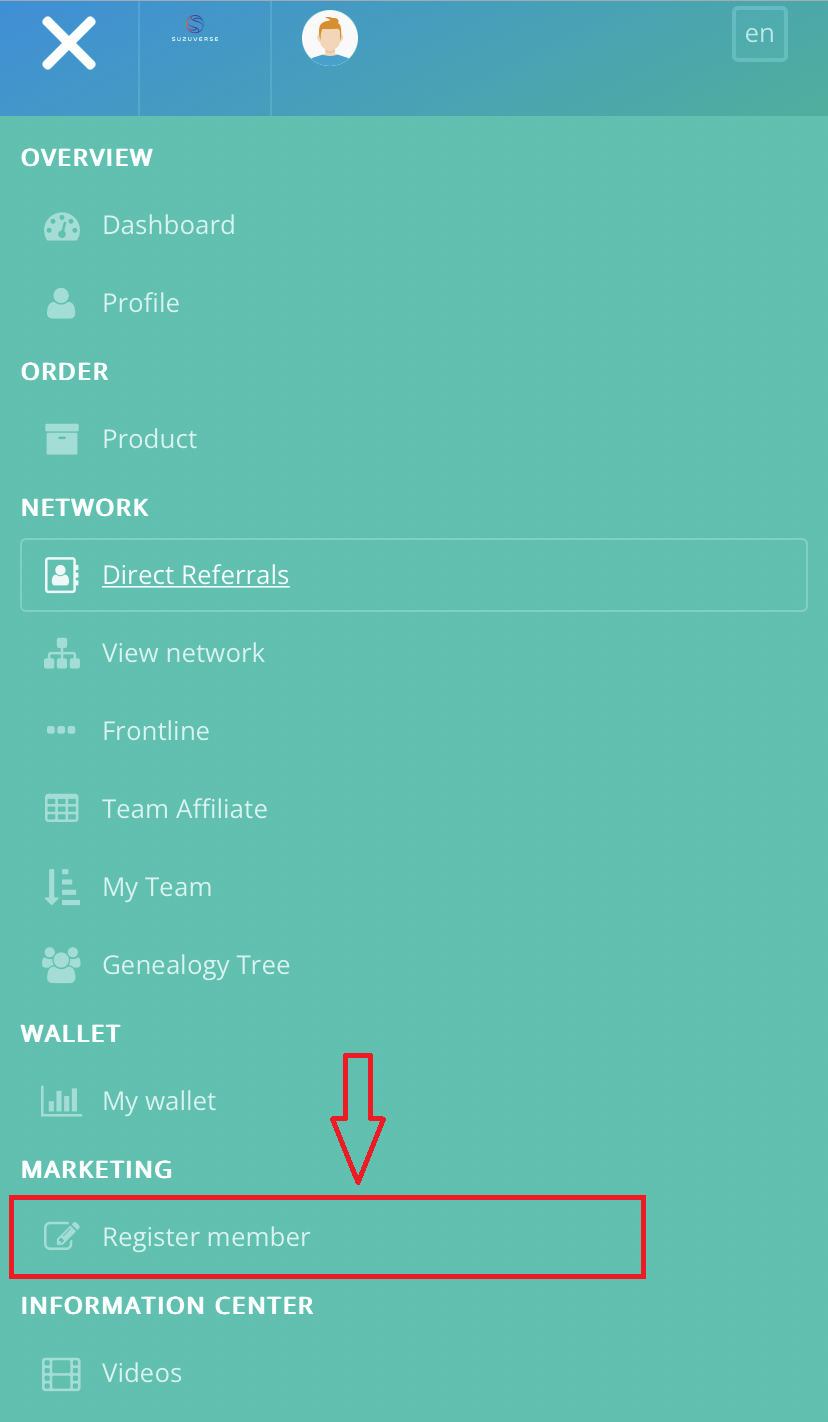Select Direct Referrals
This screenshot has width=828, height=1422.
point(195,575)
